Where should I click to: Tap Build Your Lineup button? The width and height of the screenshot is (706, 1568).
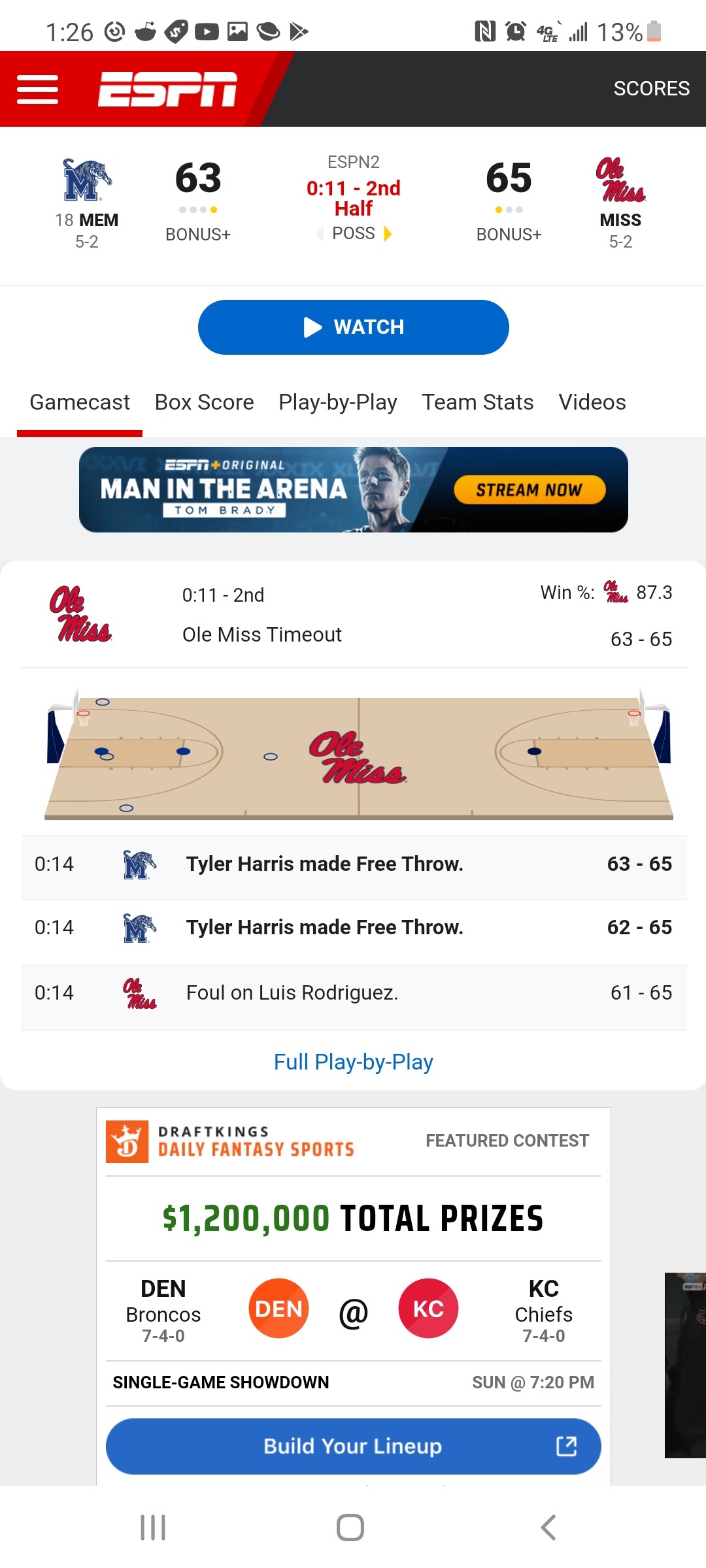pyautogui.click(x=353, y=1446)
